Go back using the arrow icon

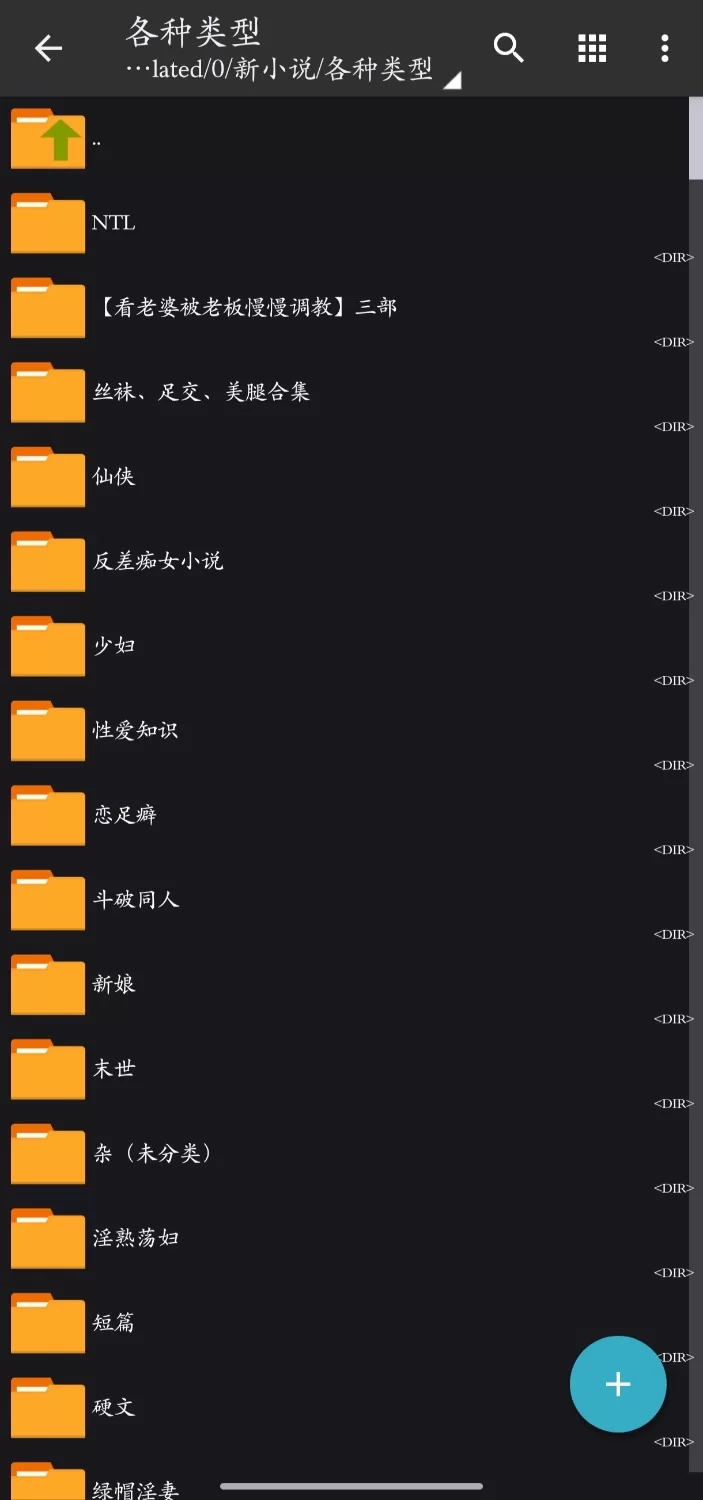[x=48, y=48]
